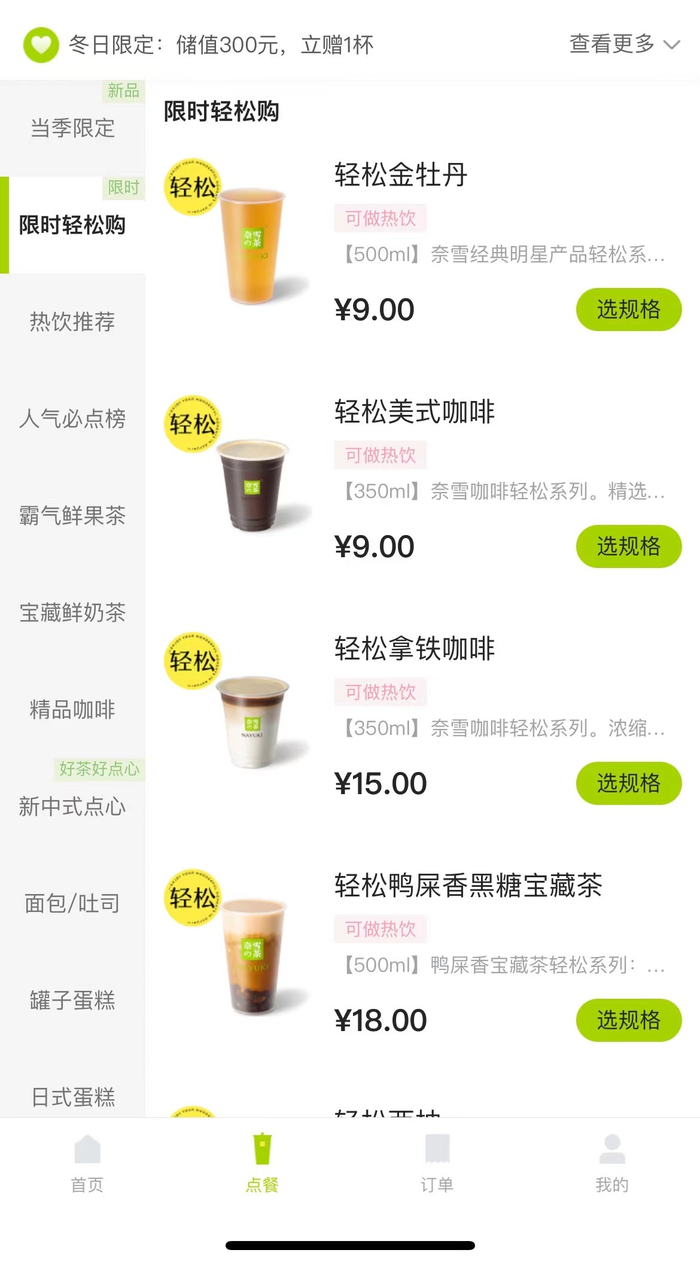
Task: Switch to 人气必点榜 category
Action: pyautogui.click(x=72, y=419)
